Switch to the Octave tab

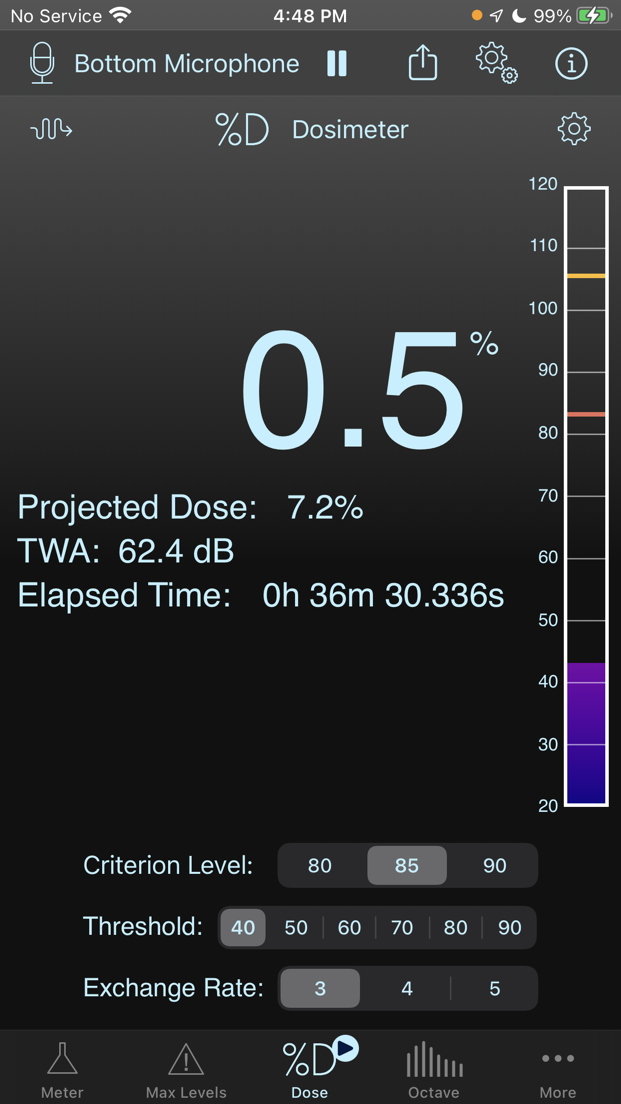click(433, 1069)
